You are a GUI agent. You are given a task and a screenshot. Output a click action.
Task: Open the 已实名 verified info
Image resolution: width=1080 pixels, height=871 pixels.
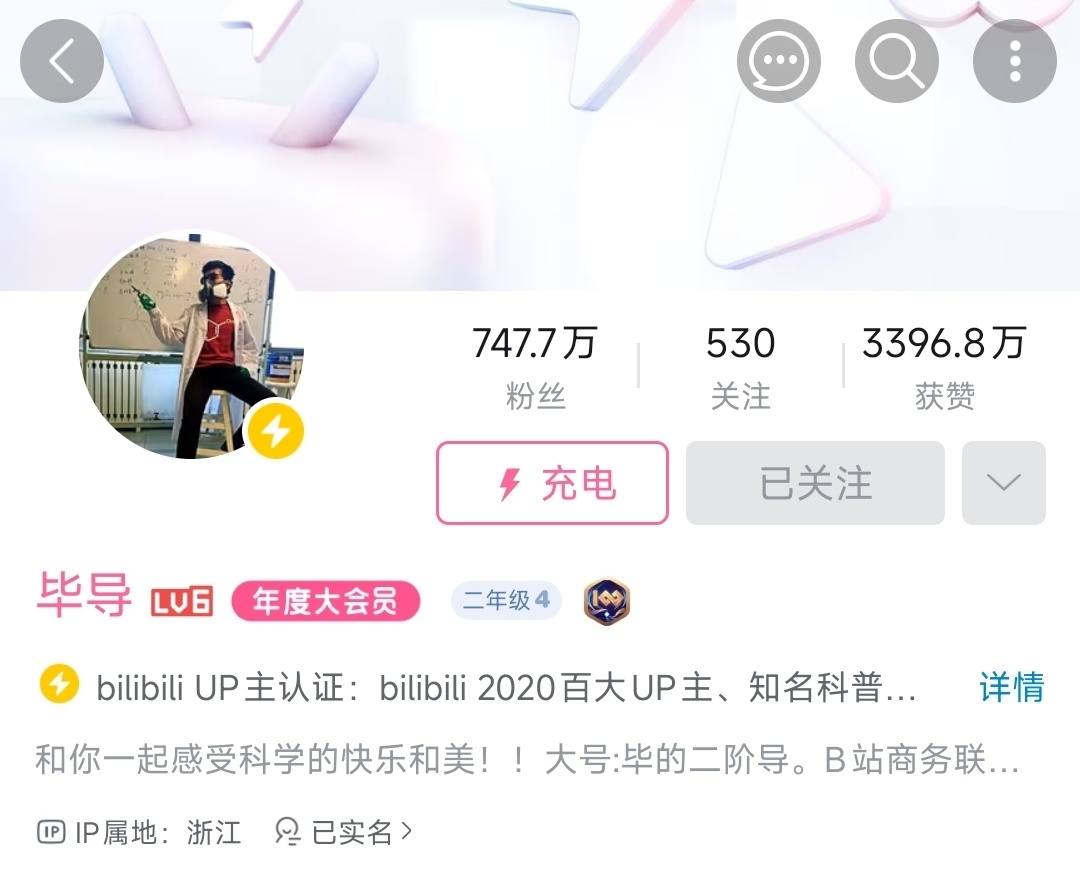pyautogui.click(x=344, y=832)
